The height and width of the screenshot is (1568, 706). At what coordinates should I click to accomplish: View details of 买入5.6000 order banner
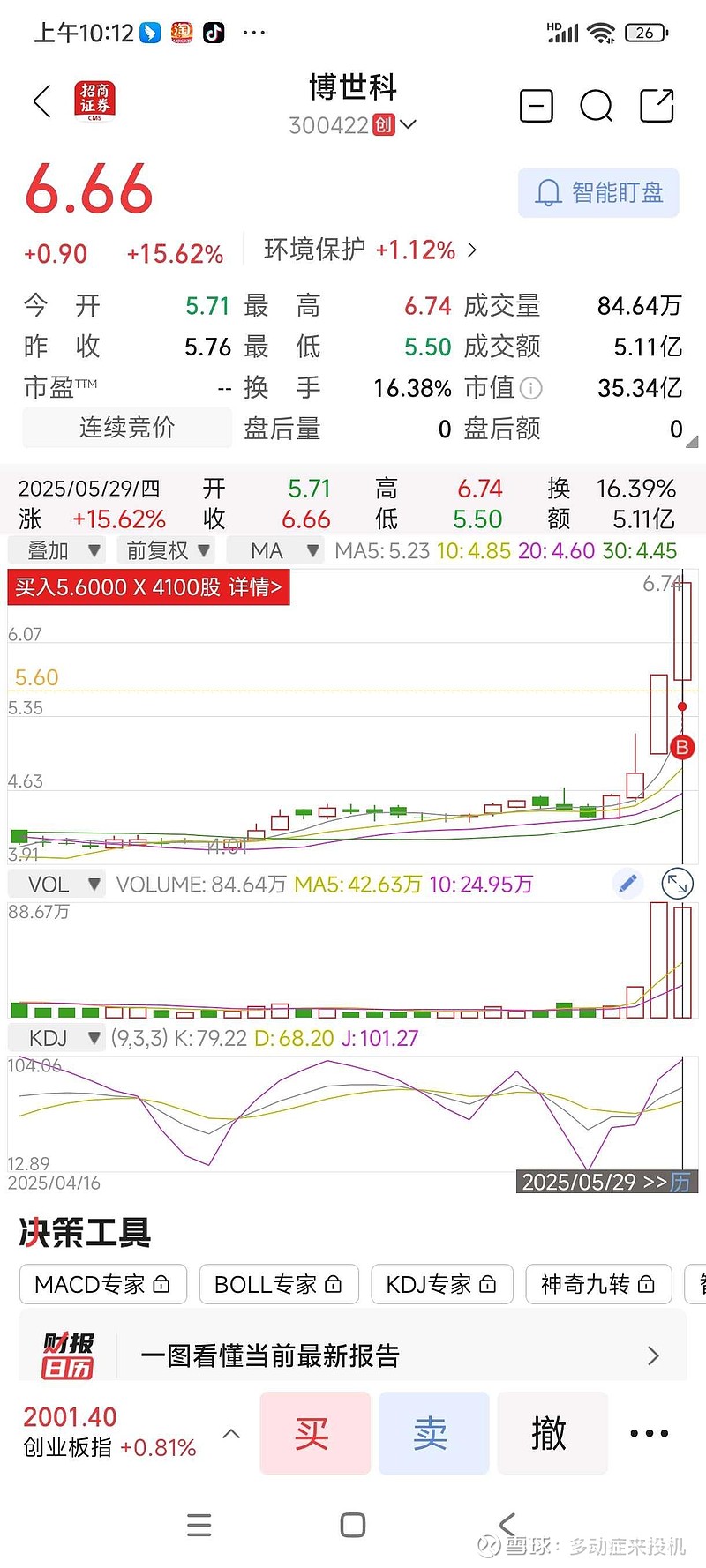point(148,587)
